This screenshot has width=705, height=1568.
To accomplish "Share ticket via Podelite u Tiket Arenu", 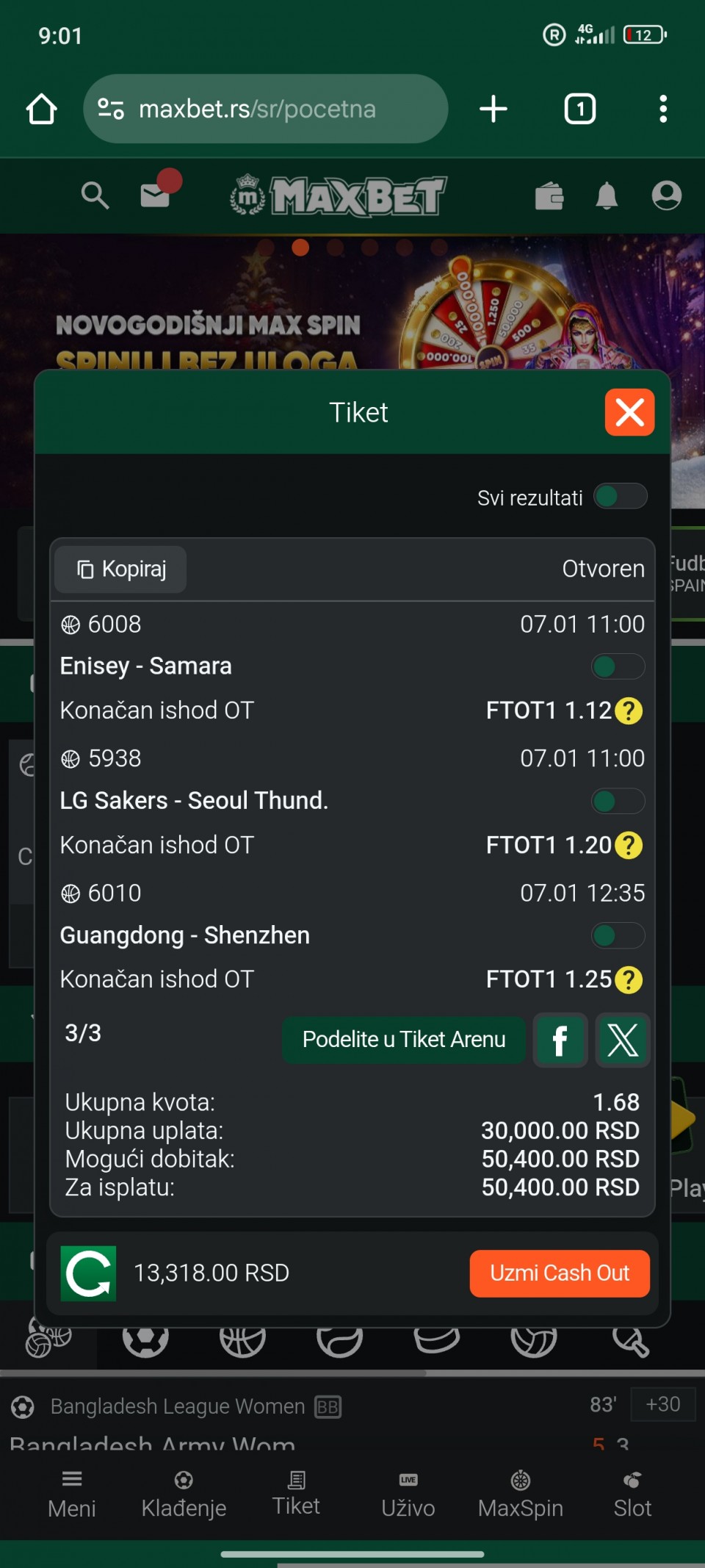I will tap(404, 1040).
